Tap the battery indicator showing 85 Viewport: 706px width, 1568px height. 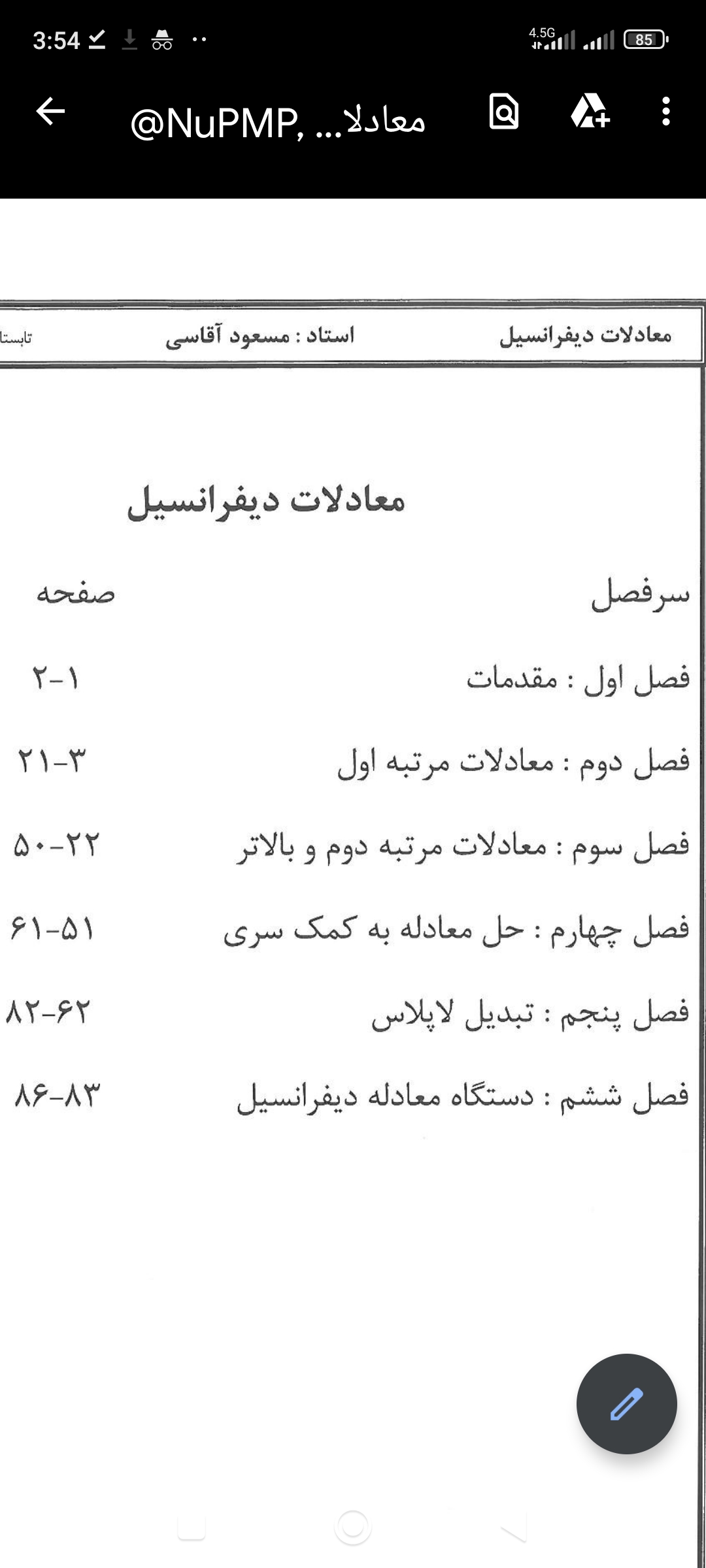click(x=645, y=38)
